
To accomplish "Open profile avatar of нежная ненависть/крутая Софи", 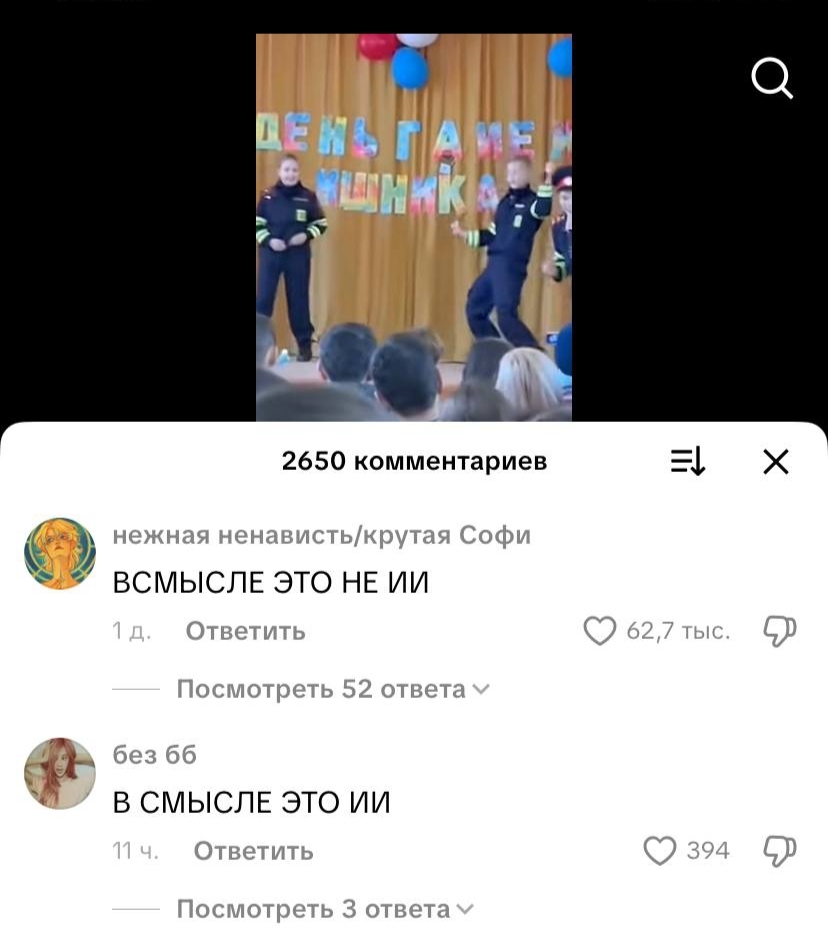I will [60, 554].
